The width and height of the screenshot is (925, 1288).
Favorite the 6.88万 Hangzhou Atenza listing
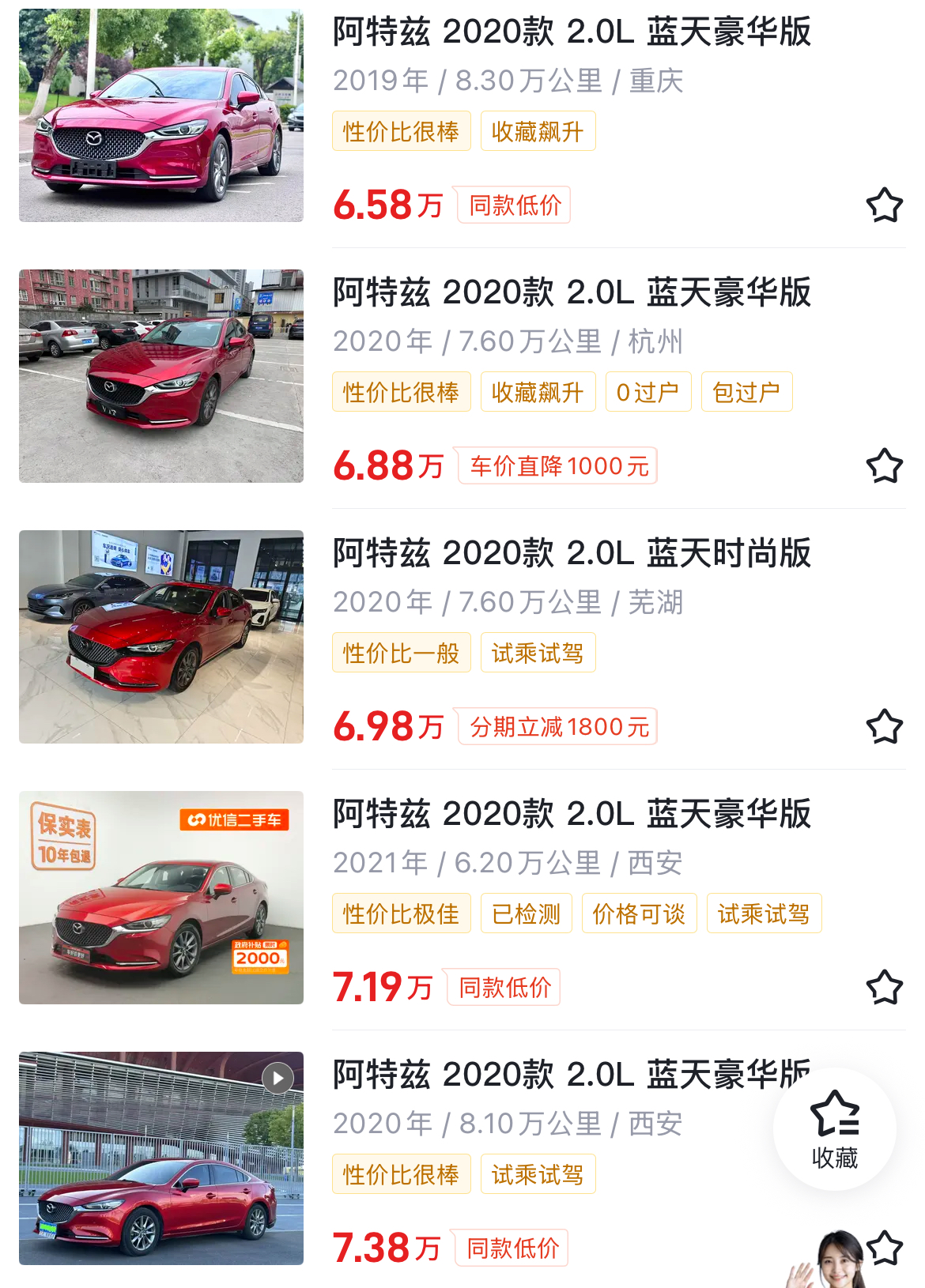pos(884,466)
